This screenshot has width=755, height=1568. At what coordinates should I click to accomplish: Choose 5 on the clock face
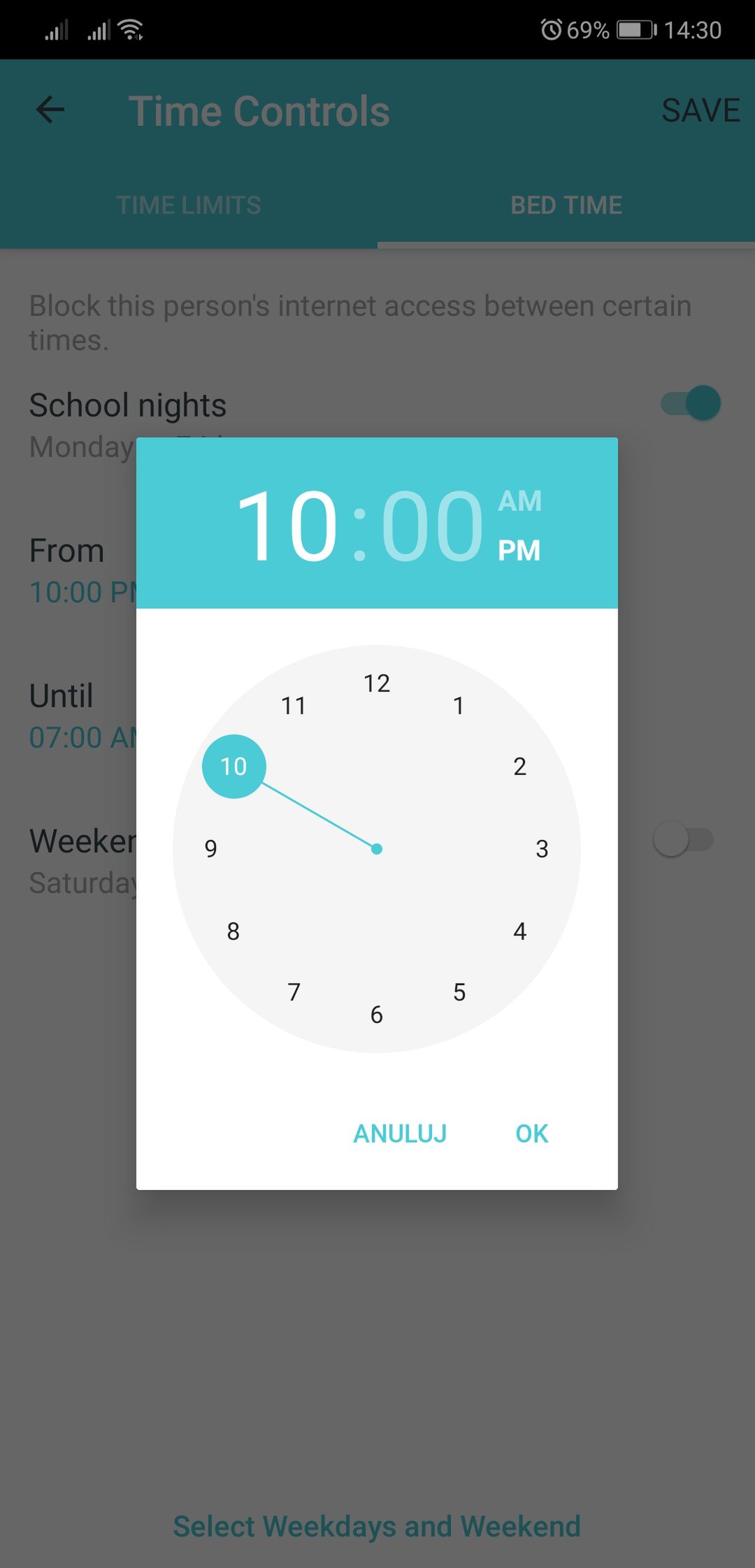[x=459, y=992]
